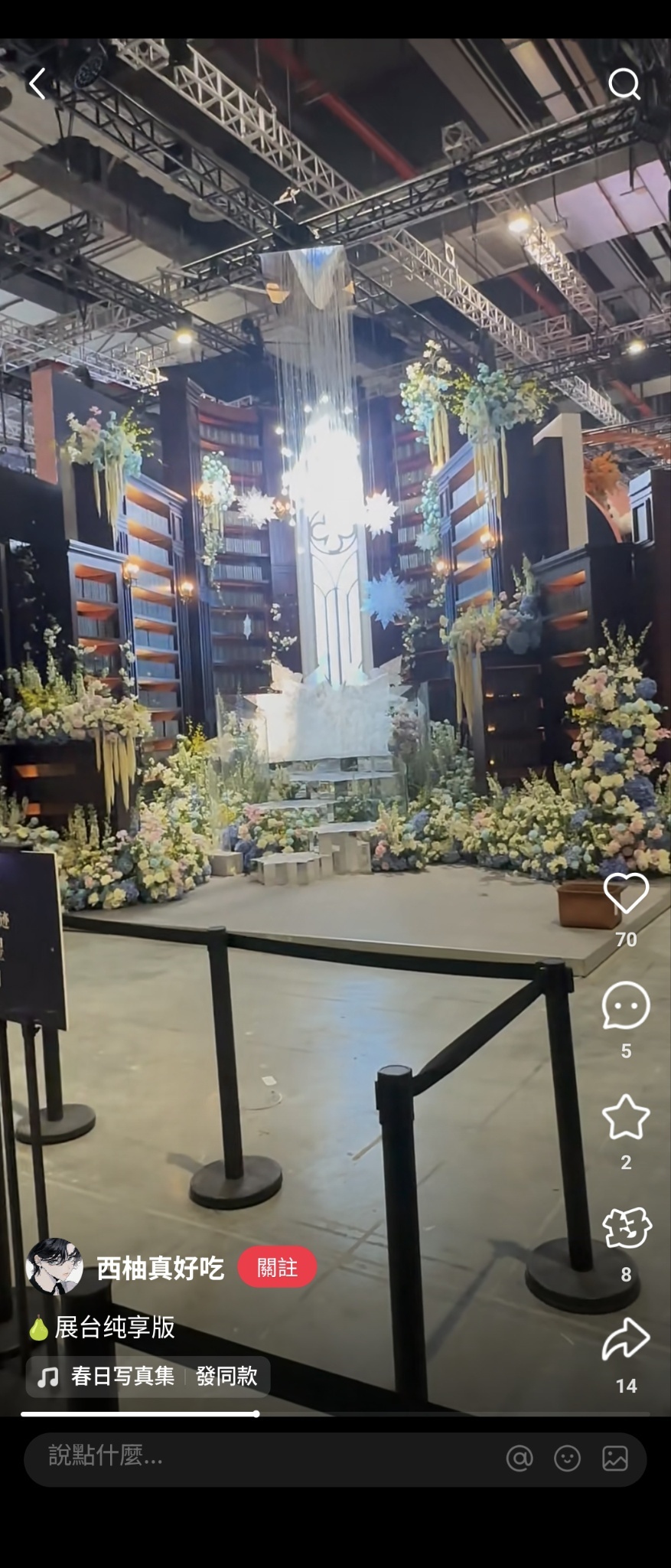This screenshot has height=1568, width=671.
Task: Tap the 巧 remix icon
Action: tap(626, 1228)
